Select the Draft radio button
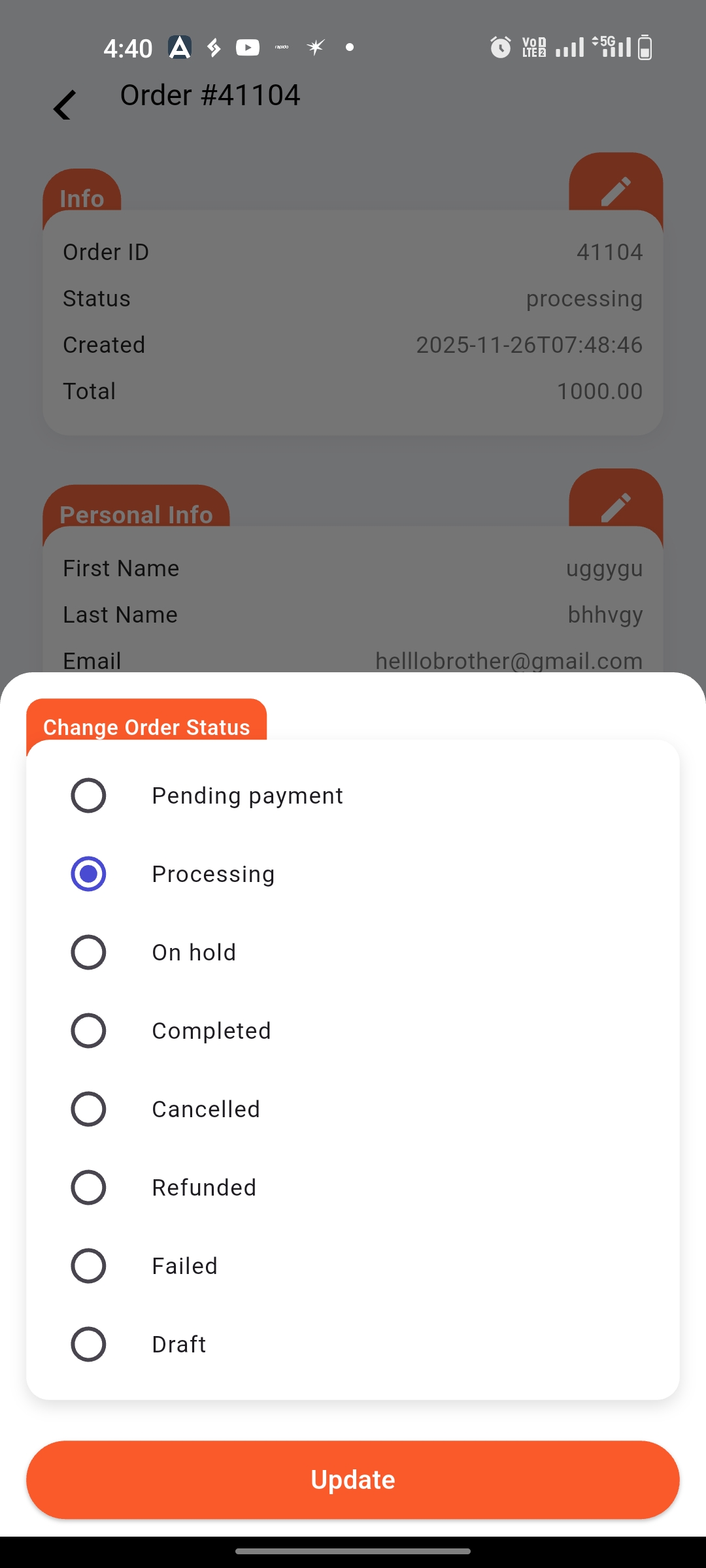Screen dimensions: 706x1568 (x=88, y=1344)
